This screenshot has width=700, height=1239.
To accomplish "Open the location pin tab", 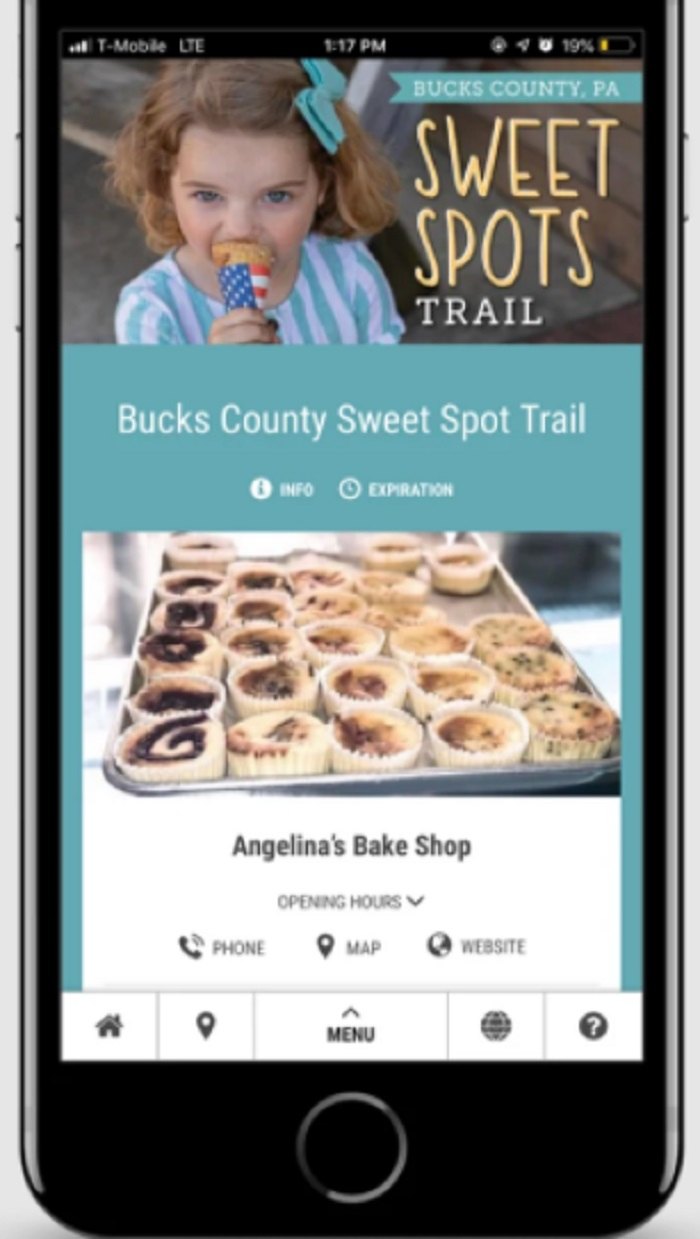I will click(205, 1026).
